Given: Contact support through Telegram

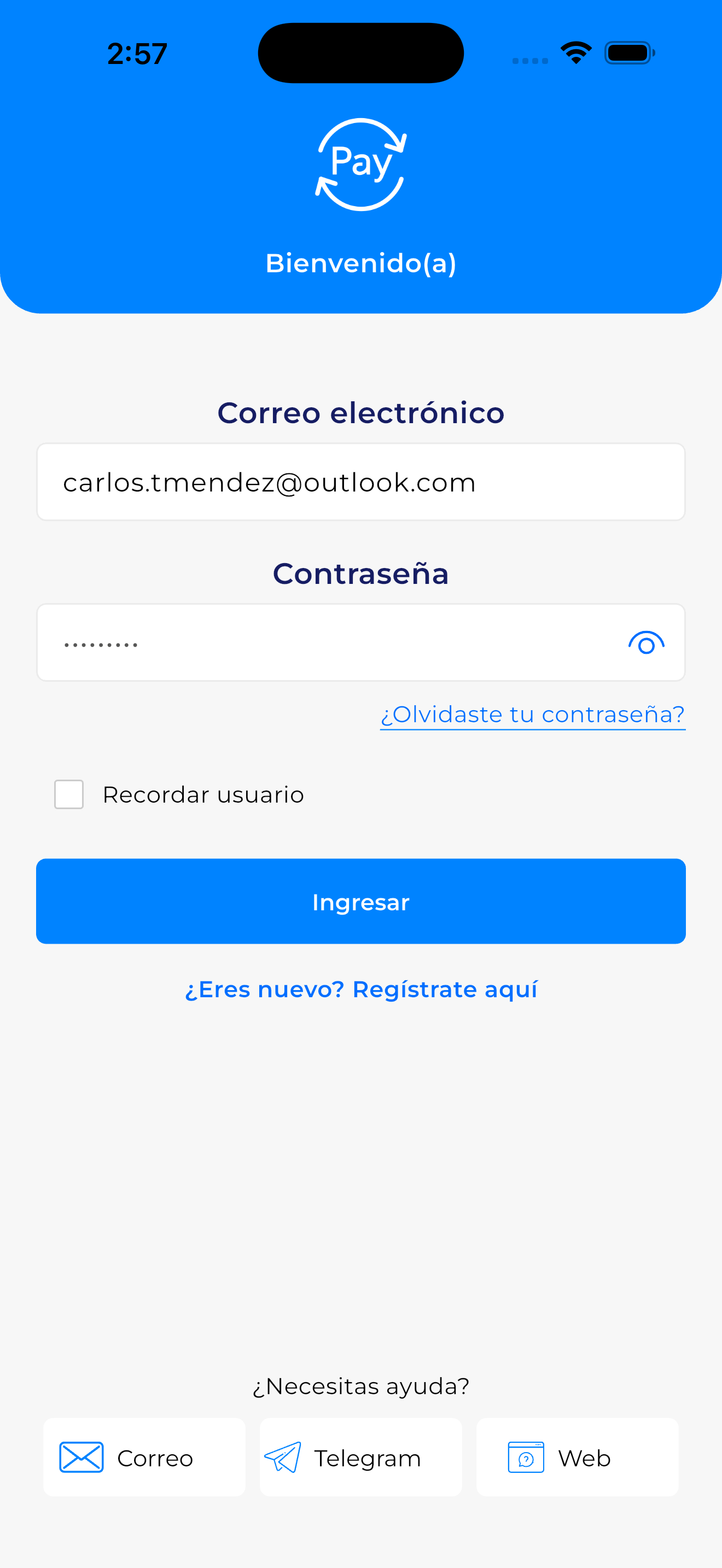Looking at the screenshot, I should tap(360, 1458).
